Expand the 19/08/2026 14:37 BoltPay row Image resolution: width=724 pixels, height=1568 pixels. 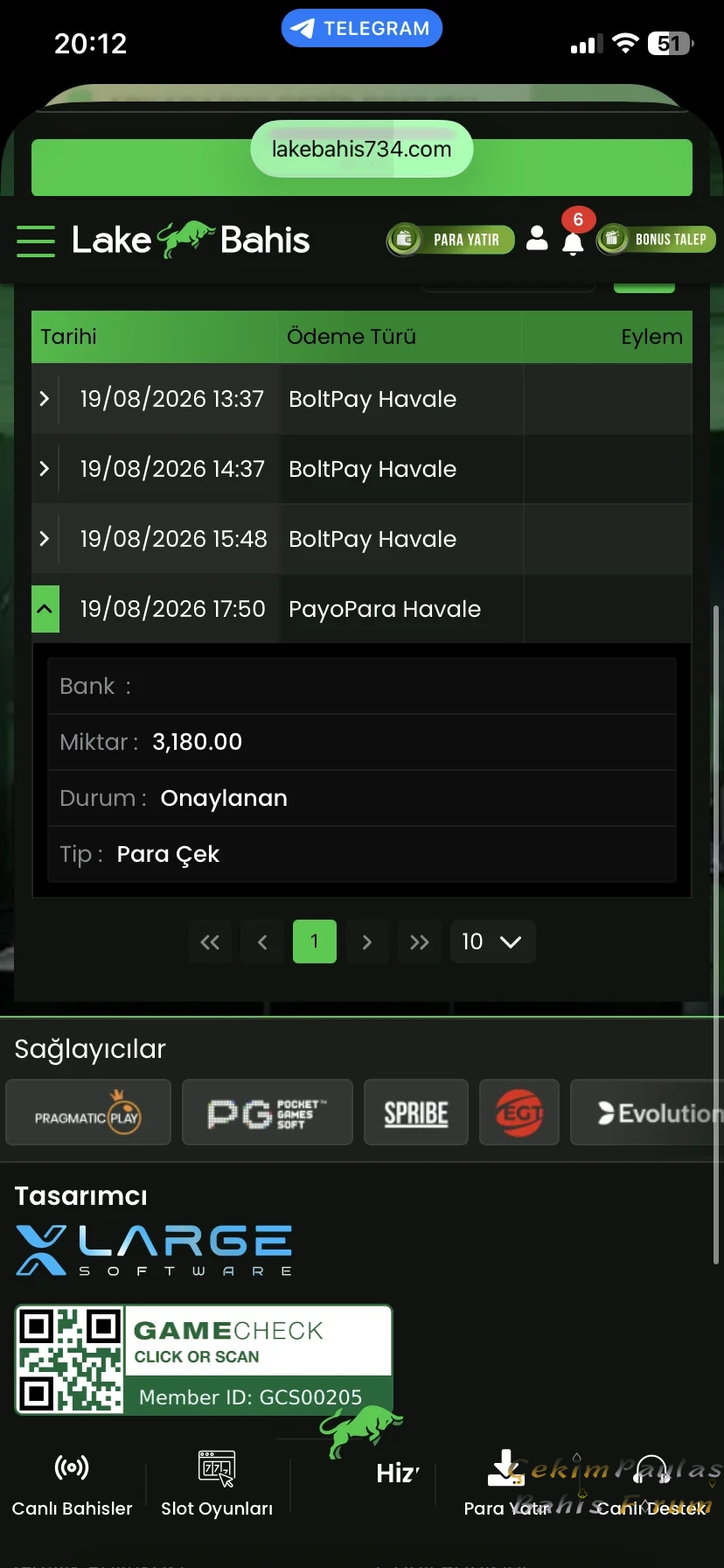tap(45, 469)
